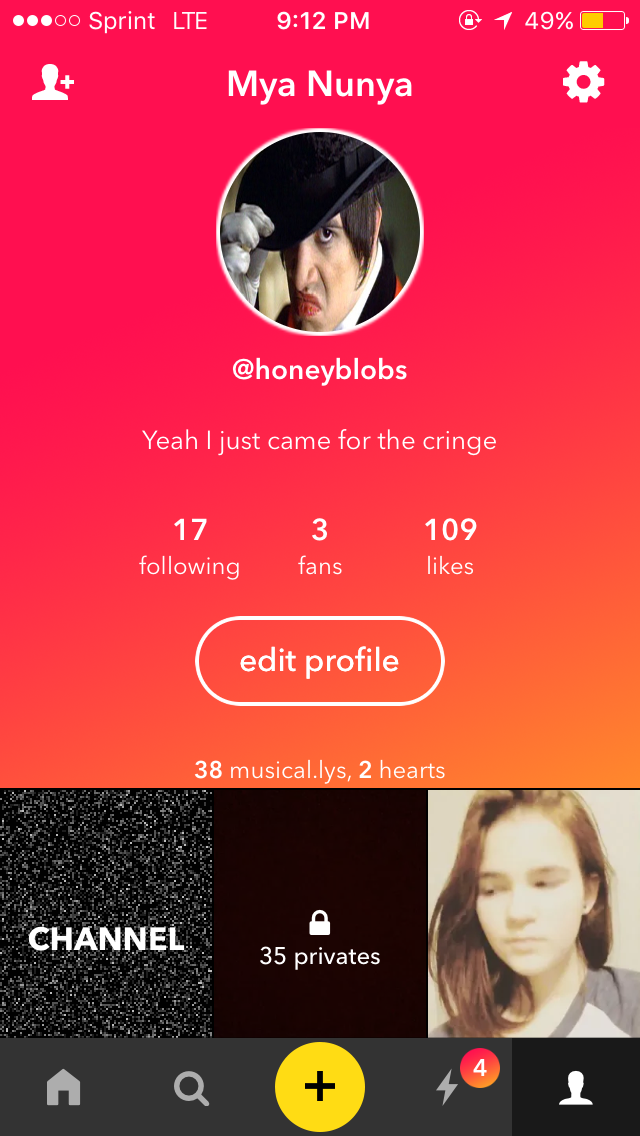Open the CHANNEL tile

click(106, 913)
